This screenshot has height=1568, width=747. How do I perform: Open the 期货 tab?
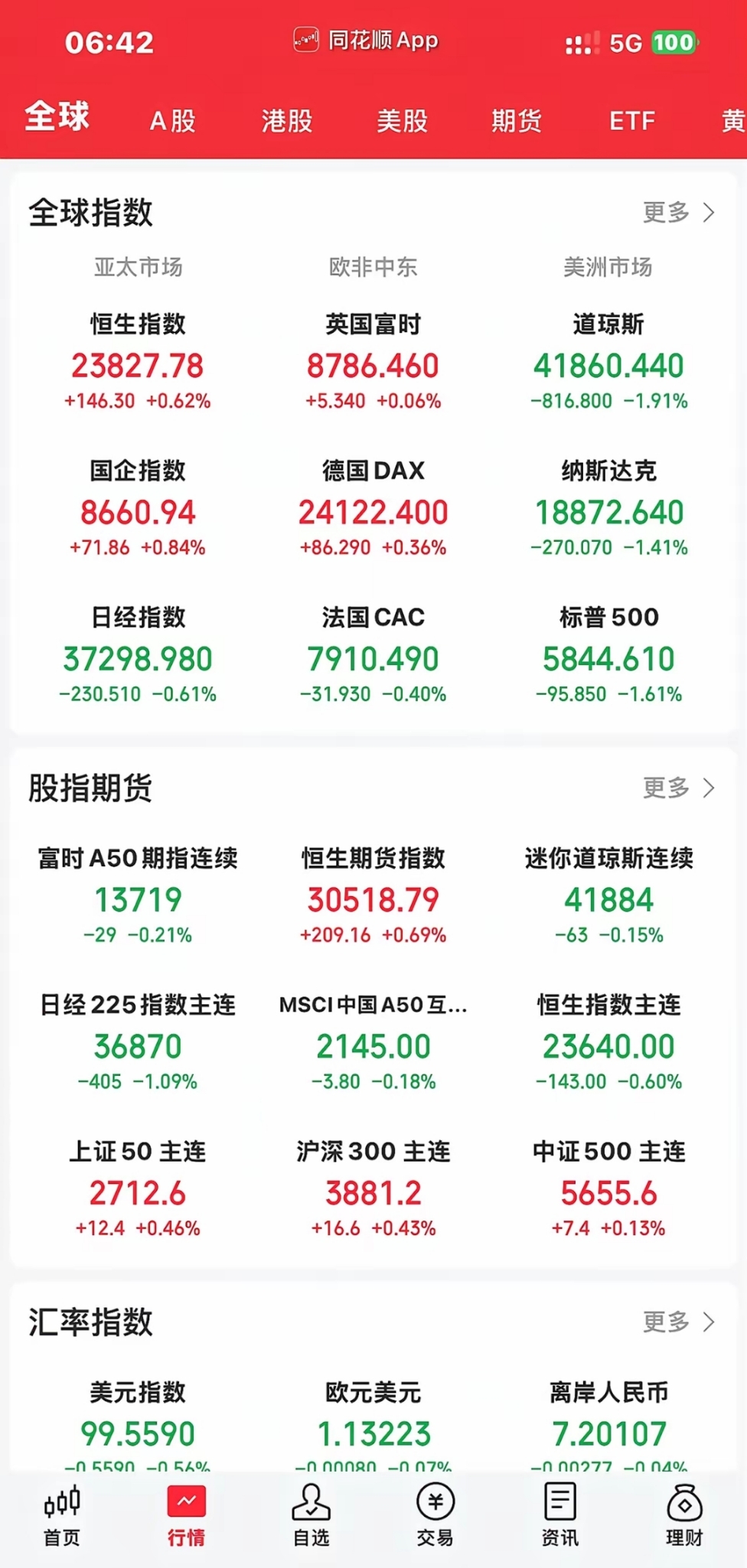point(517,121)
